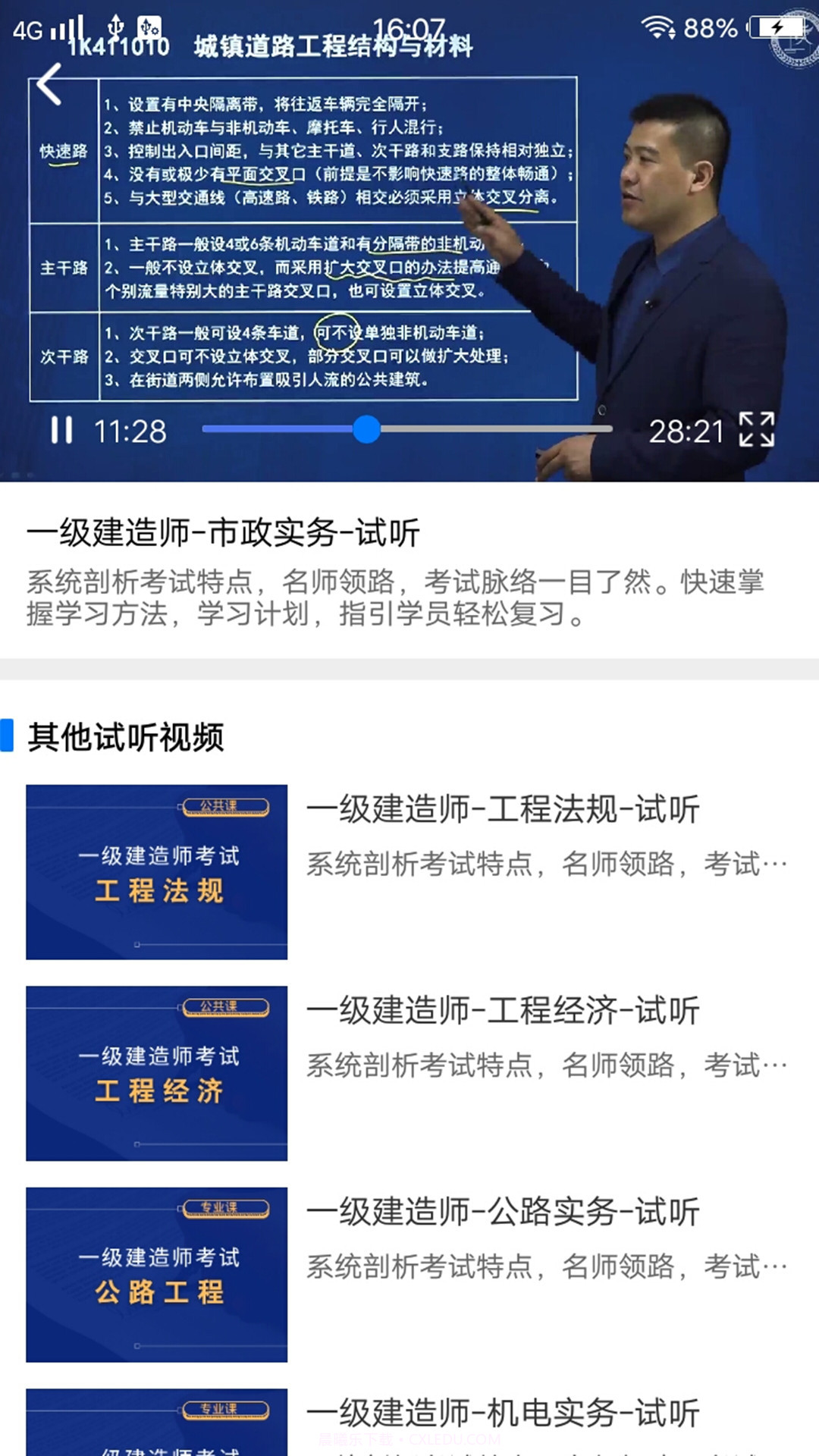Select the 工程法规 video thumbnail
Image resolution: width=819 pixels, height=1456 pixels.
157,871
